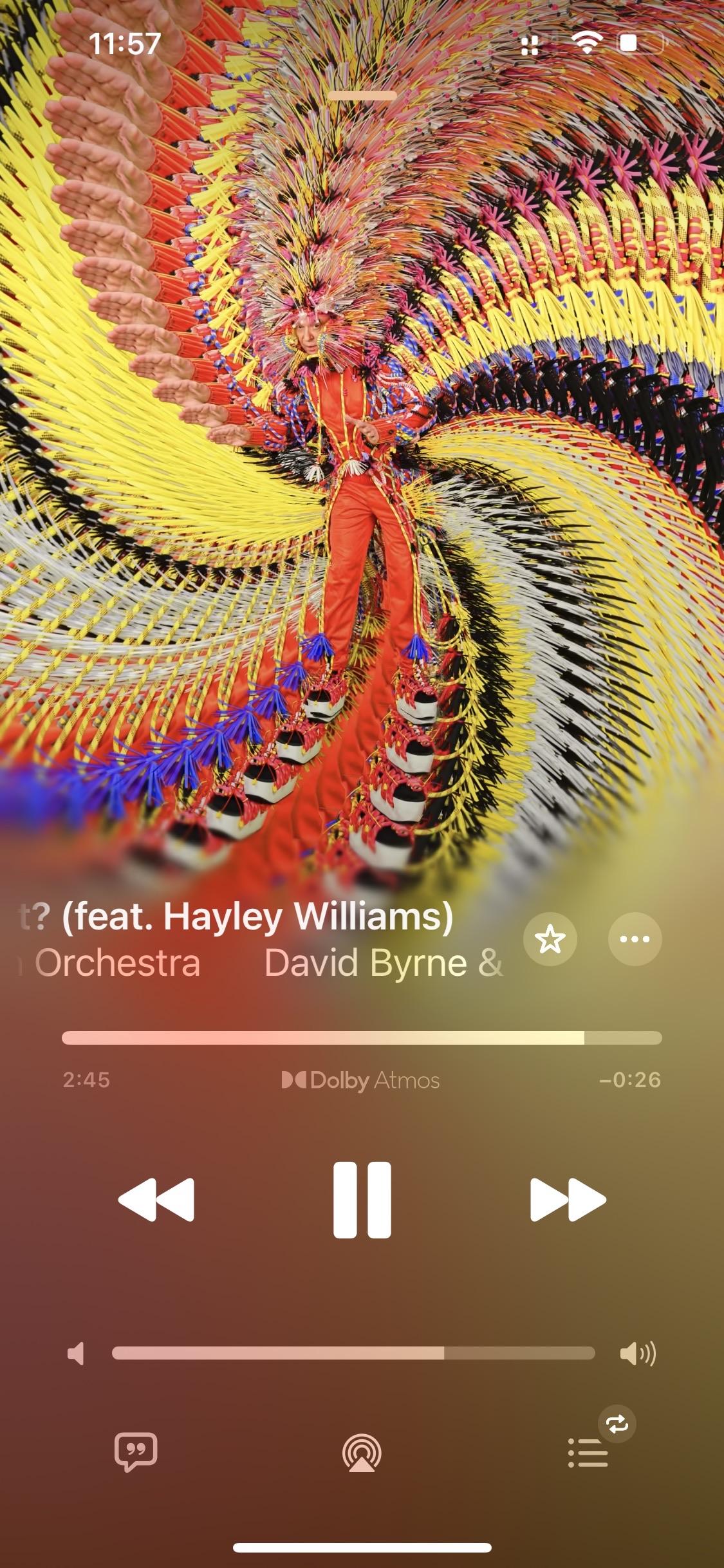This screenshot has height=1568, width=724.
Task: Open AirPlay output options
Action: [x=362, y=1452]
